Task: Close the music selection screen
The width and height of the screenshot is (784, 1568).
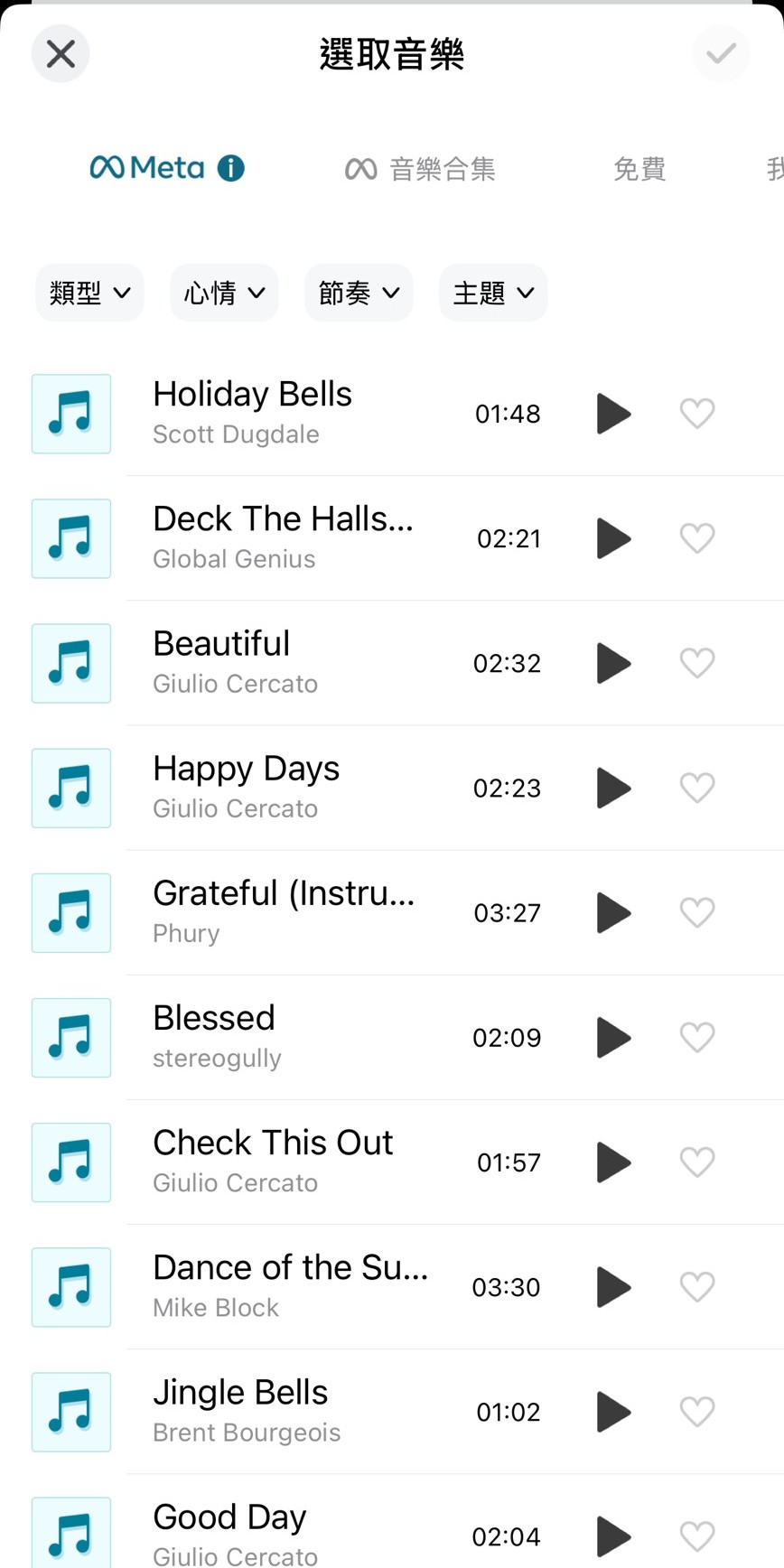Action: coord(61,54)
